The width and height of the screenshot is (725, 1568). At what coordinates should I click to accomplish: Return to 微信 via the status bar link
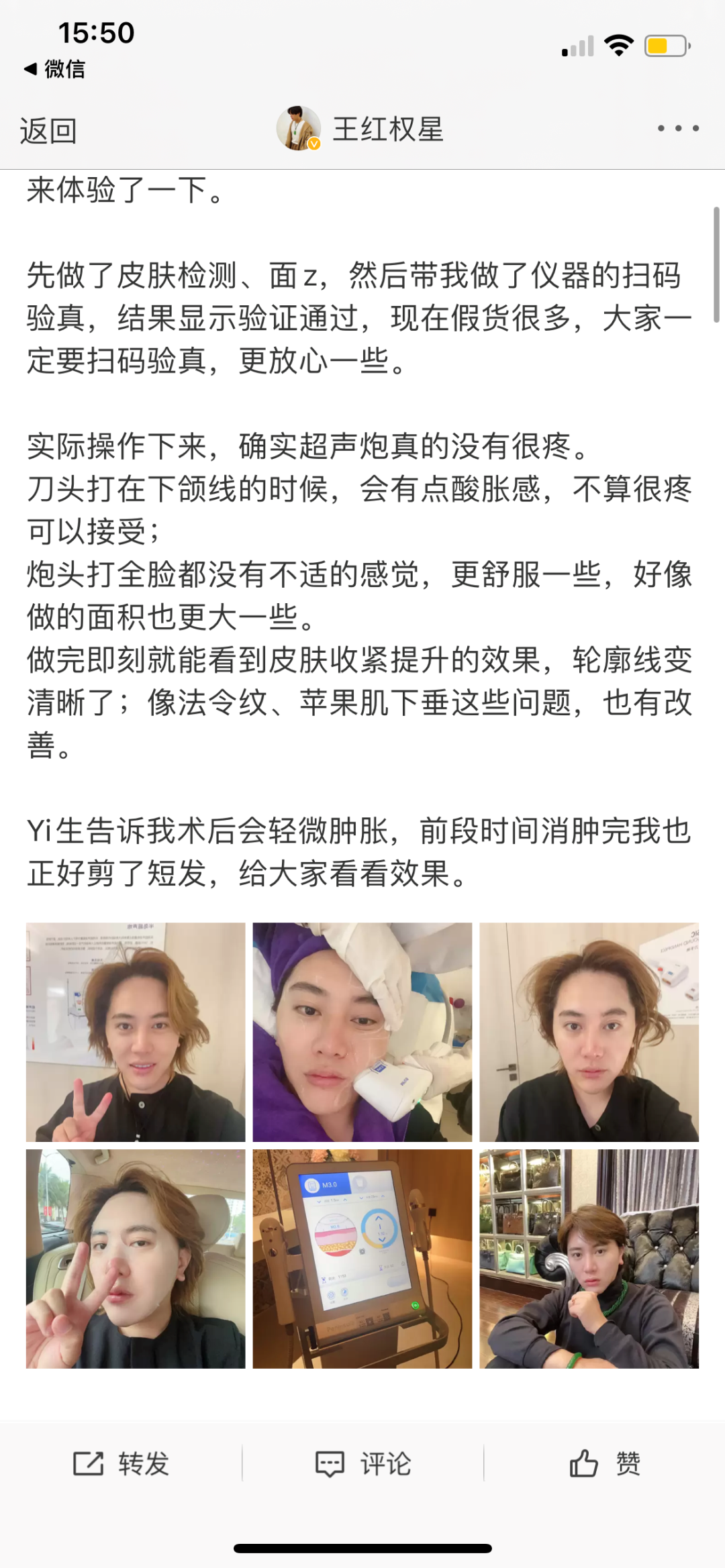point(55,68)
